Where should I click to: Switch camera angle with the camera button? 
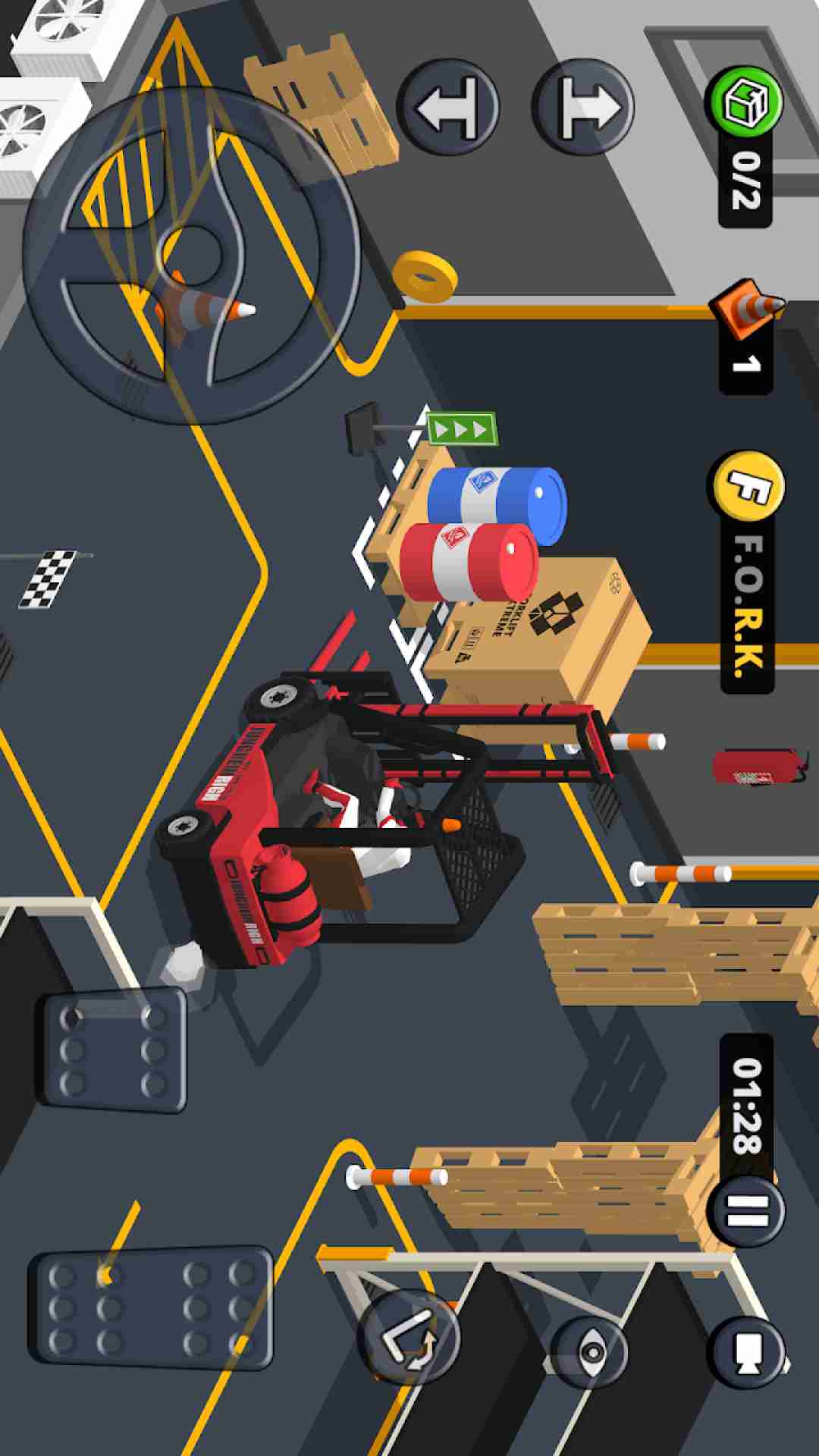747,1352
